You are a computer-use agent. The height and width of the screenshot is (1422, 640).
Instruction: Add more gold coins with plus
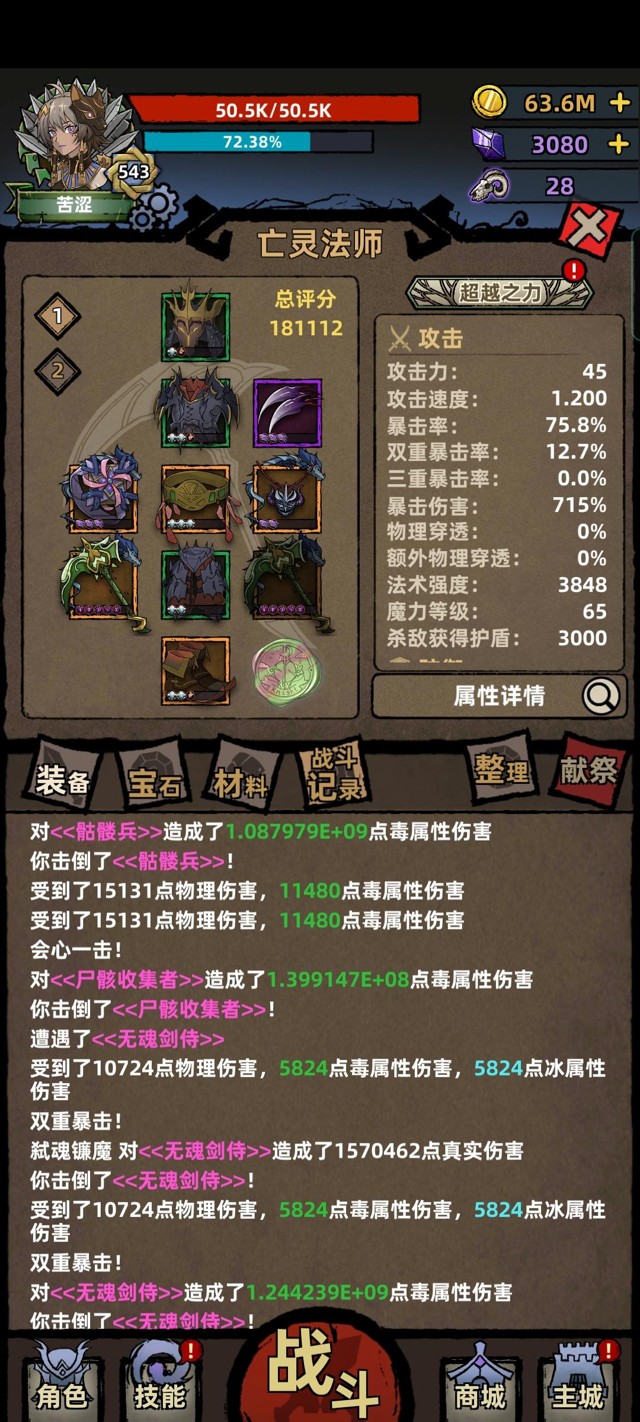click(619, 102)
